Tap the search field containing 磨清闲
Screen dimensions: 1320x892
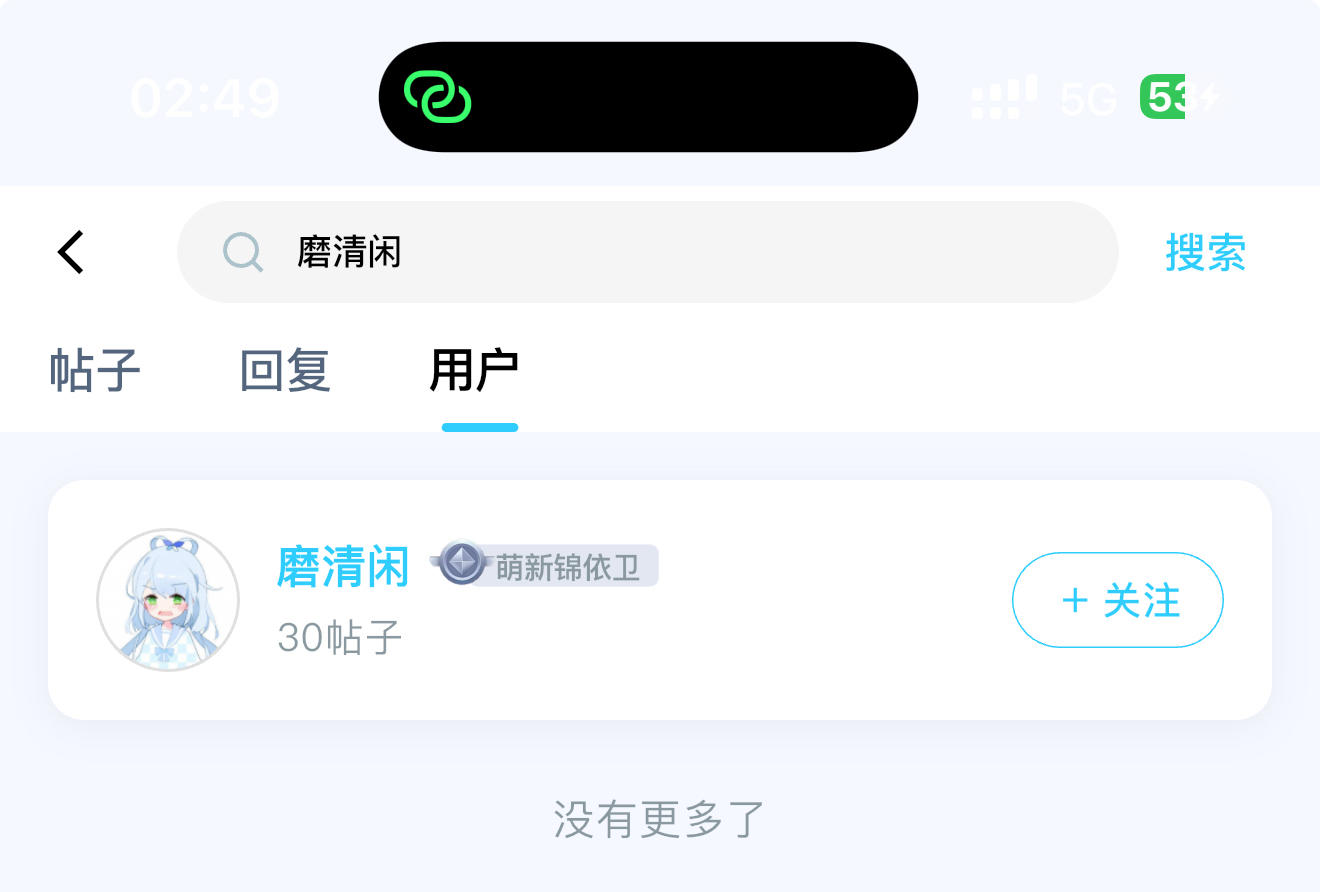(x=646, y=252)
